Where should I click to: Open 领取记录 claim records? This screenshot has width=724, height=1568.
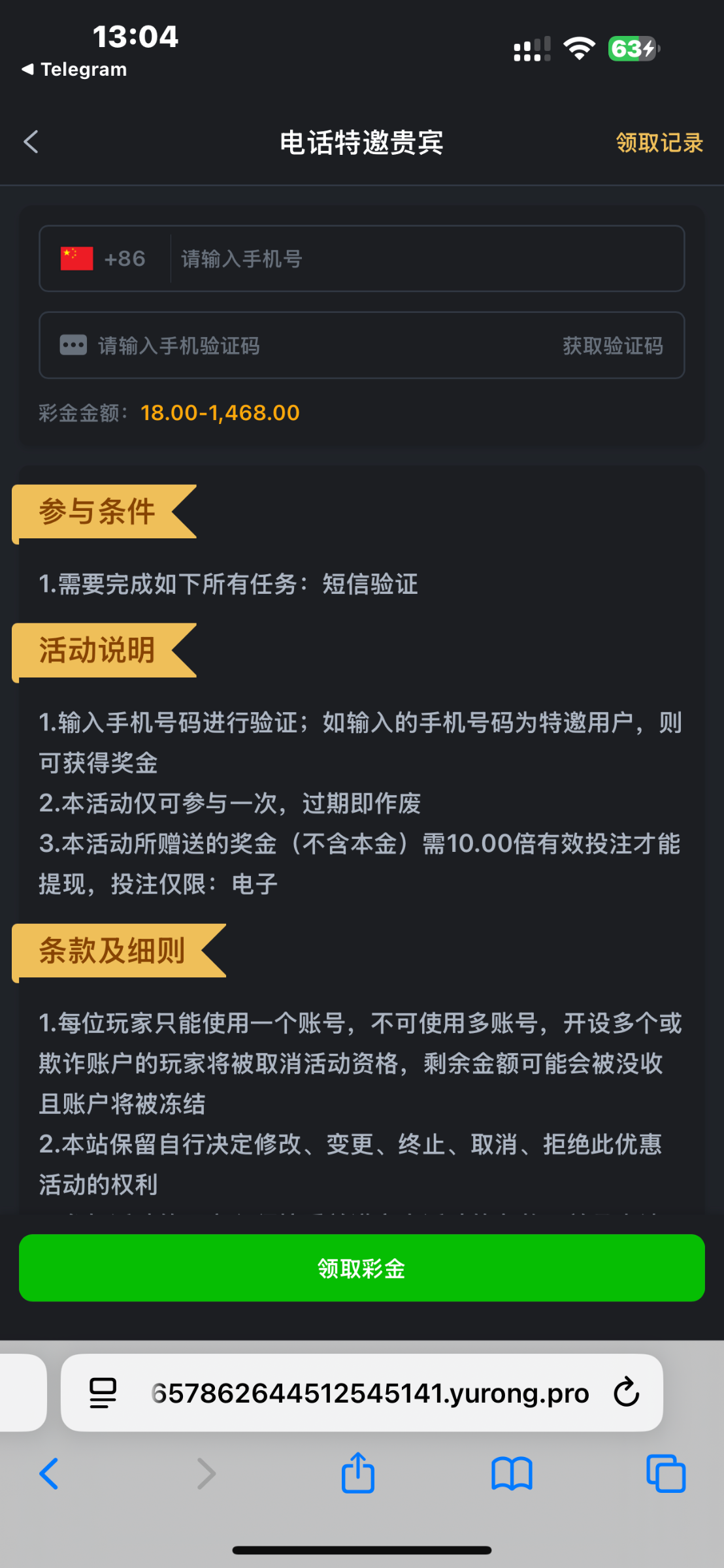point(659,142)
